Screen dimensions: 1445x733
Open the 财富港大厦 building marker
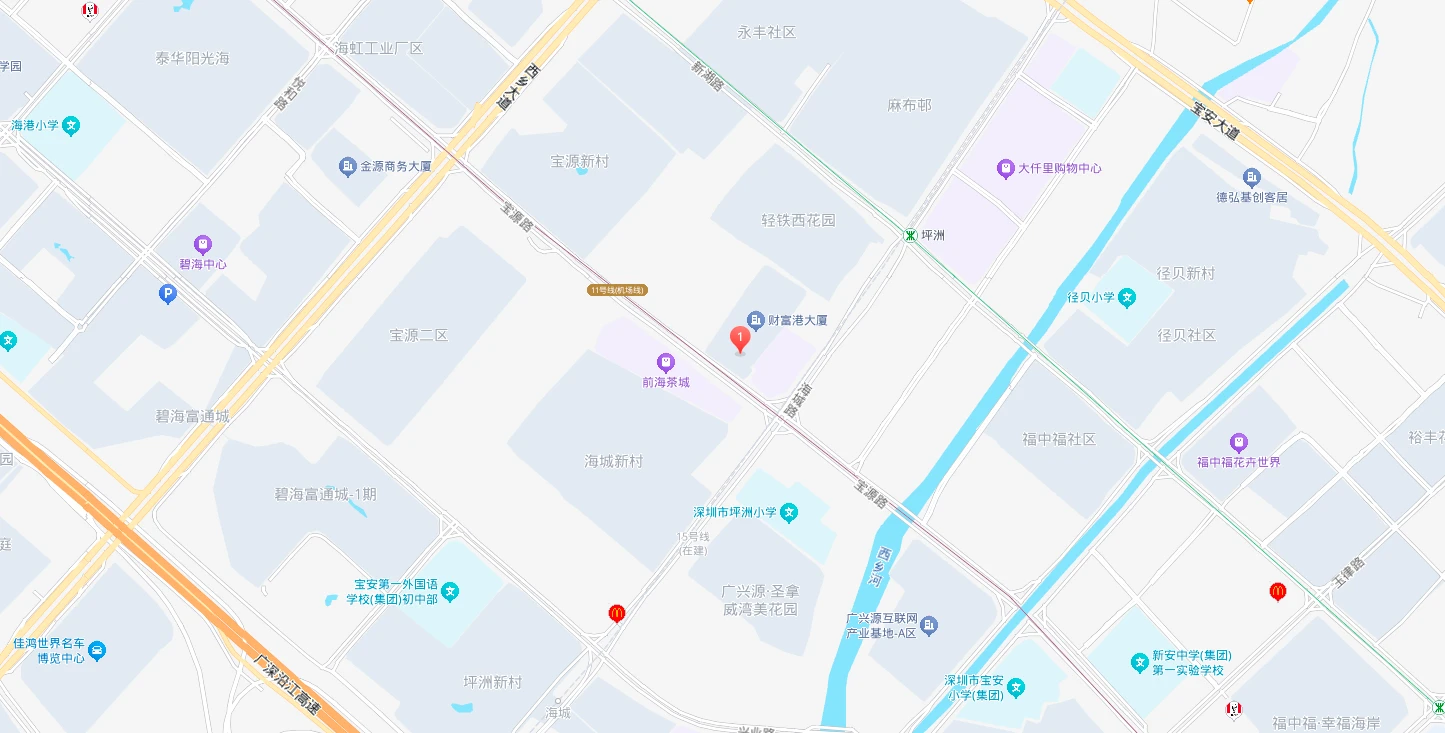[756, 320]
